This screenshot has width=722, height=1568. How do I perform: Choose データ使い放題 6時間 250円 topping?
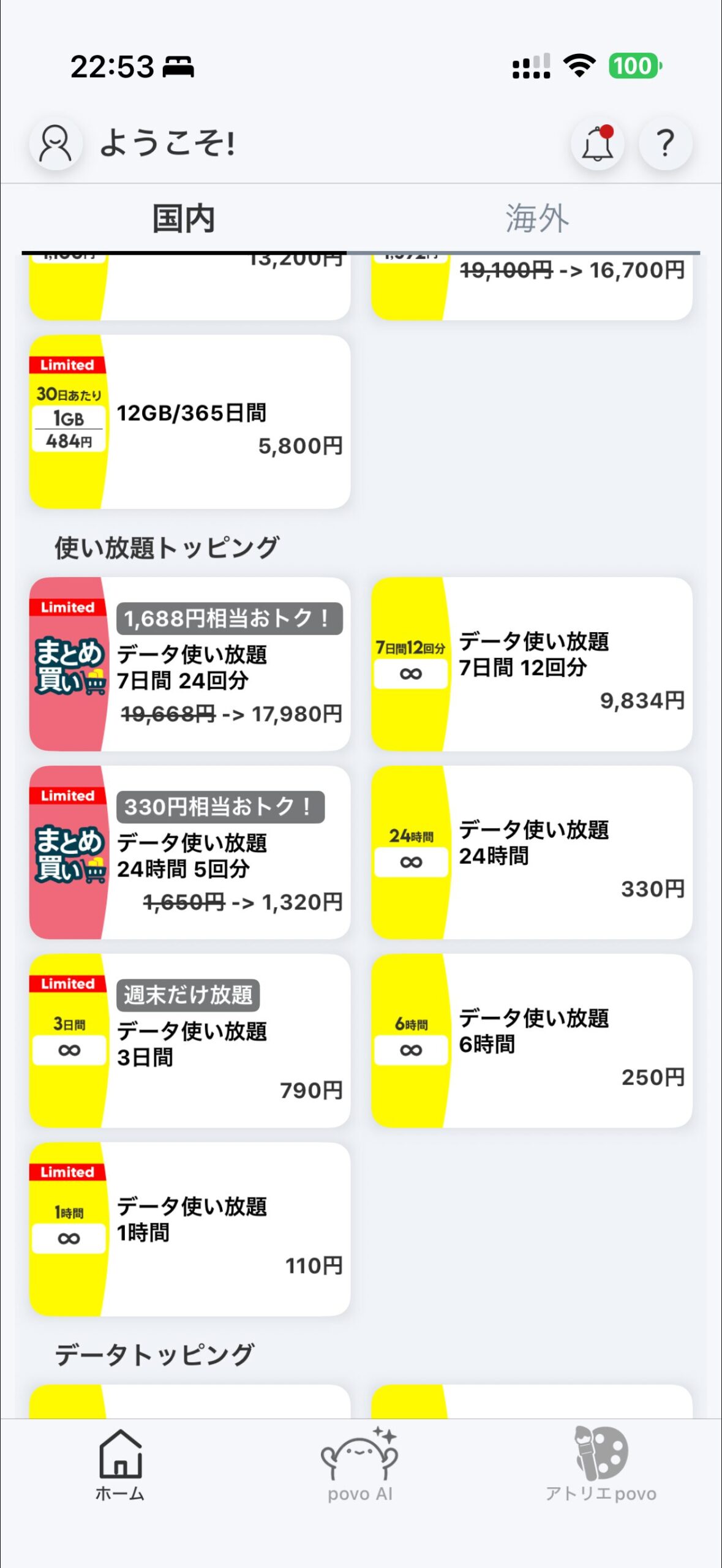point(532,1041)
